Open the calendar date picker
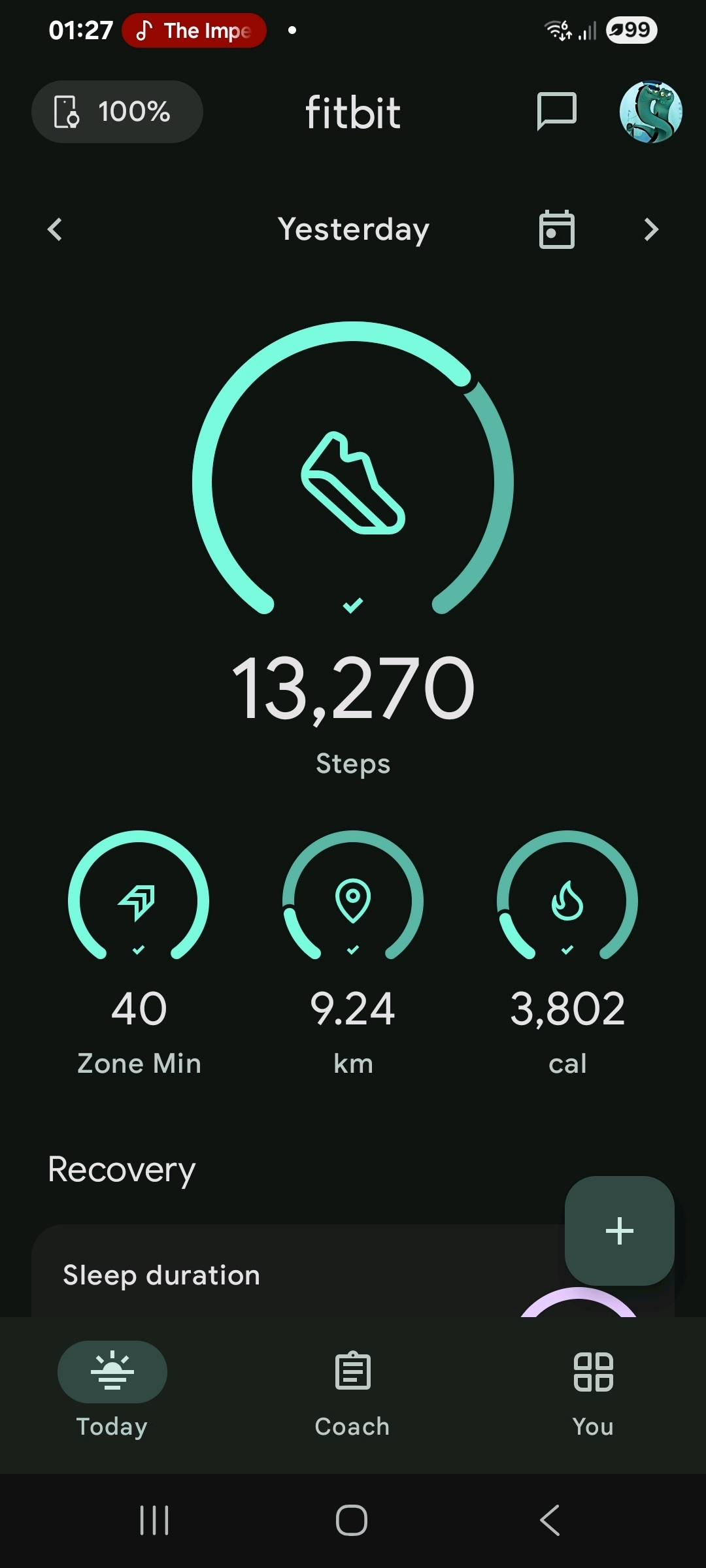This screenshot has height=1568, width=706. point(556,229)
